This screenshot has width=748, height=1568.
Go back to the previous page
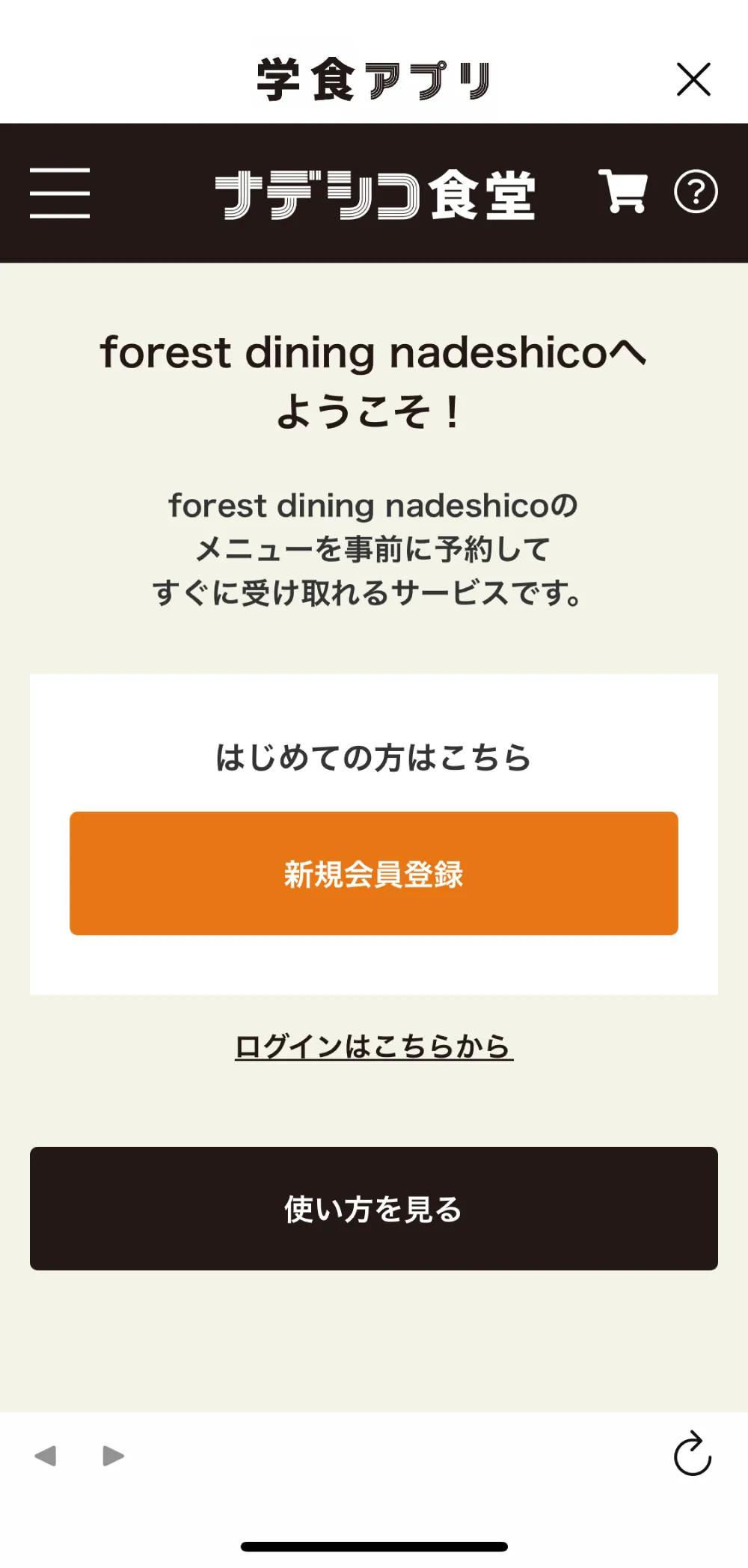pyautogui.click(x=46, y=1456)
